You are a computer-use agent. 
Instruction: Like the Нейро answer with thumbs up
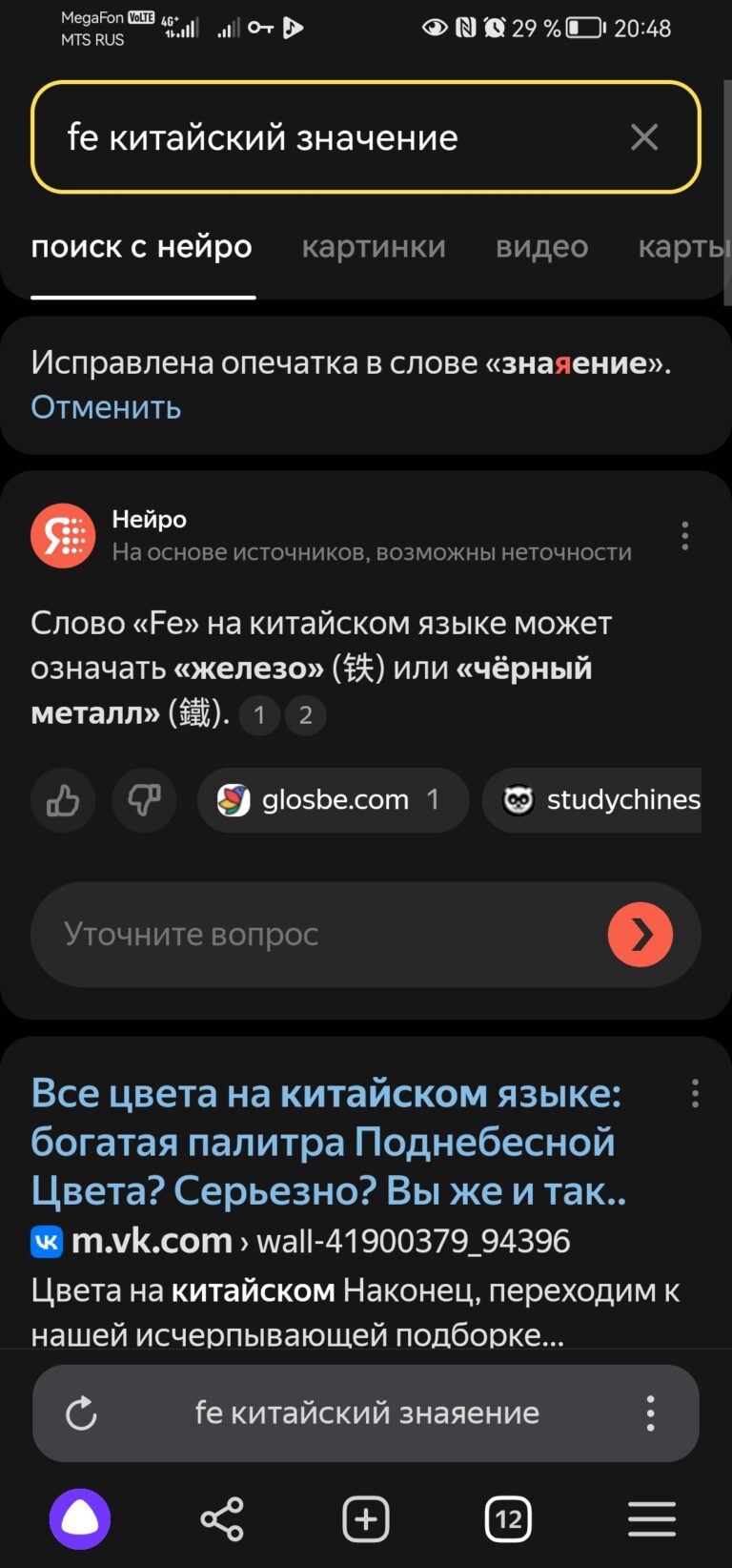(x=63, y=800)
